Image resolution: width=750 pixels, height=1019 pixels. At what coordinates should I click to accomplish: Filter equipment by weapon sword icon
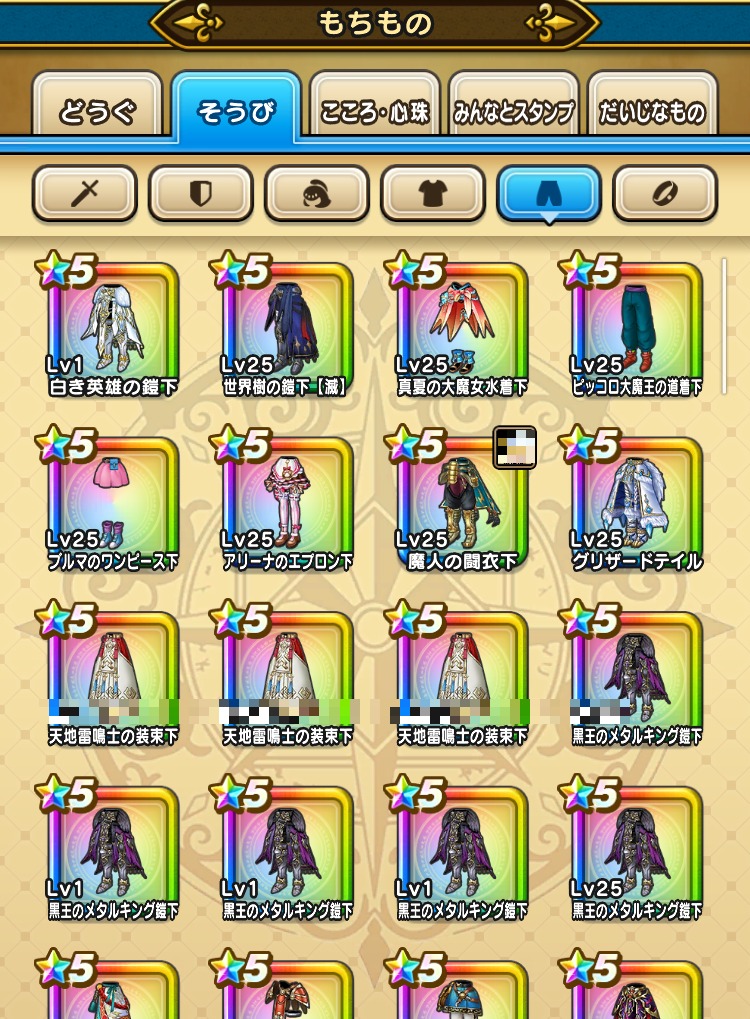tap(85, 193)
